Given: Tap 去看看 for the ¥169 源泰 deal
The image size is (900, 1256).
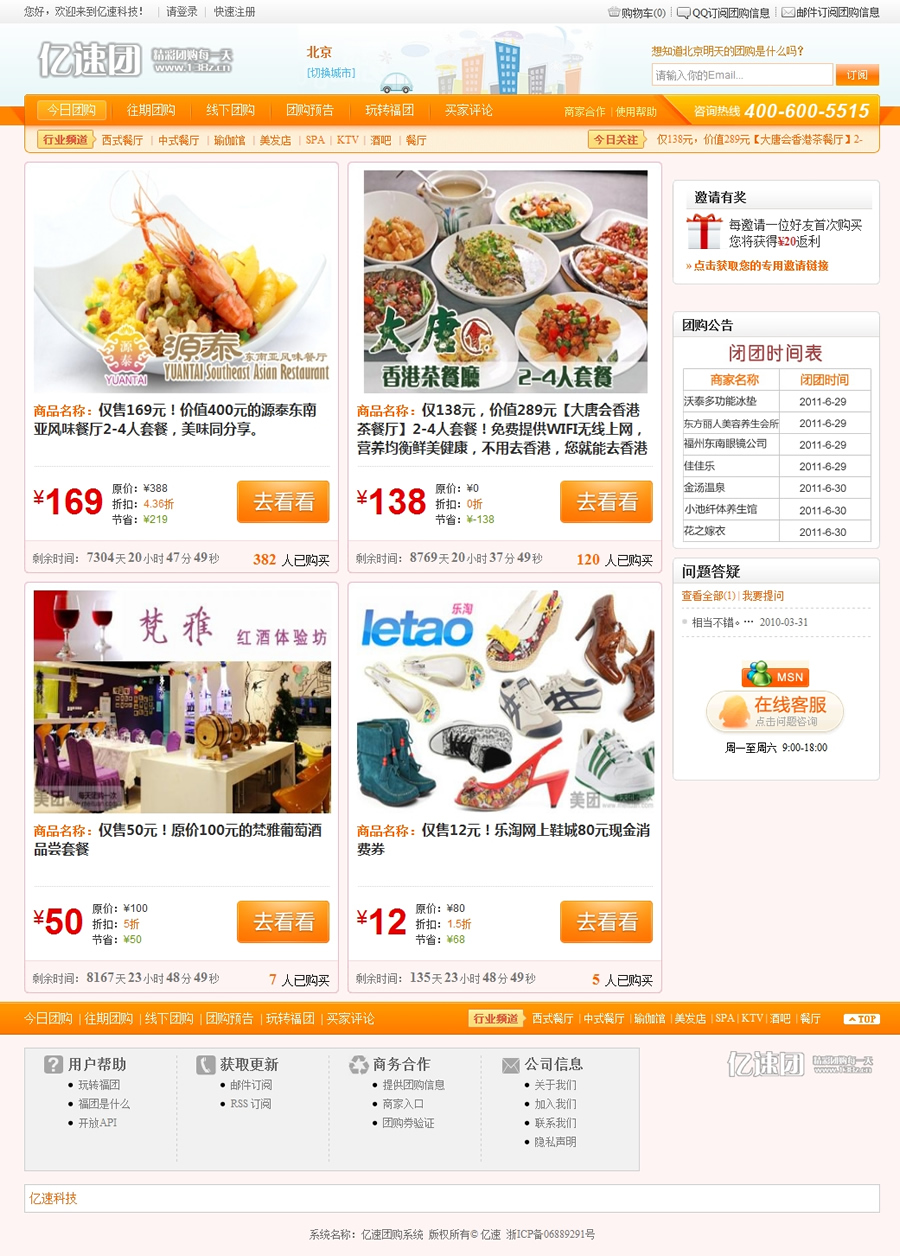Looking at the screenshot, I should pyautogui.click(x=283, y=502).
